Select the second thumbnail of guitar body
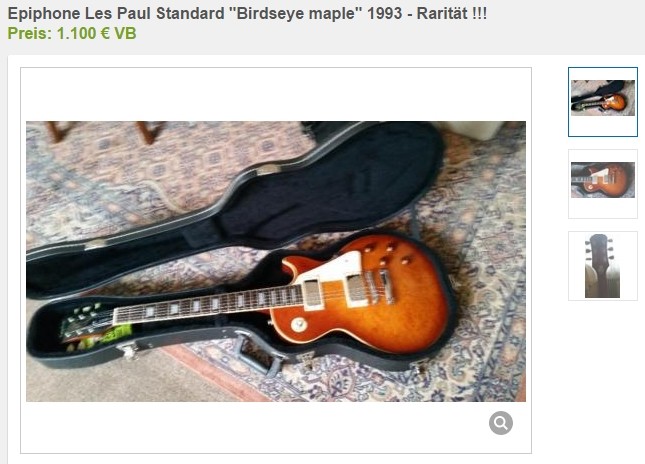 [602, 183]
